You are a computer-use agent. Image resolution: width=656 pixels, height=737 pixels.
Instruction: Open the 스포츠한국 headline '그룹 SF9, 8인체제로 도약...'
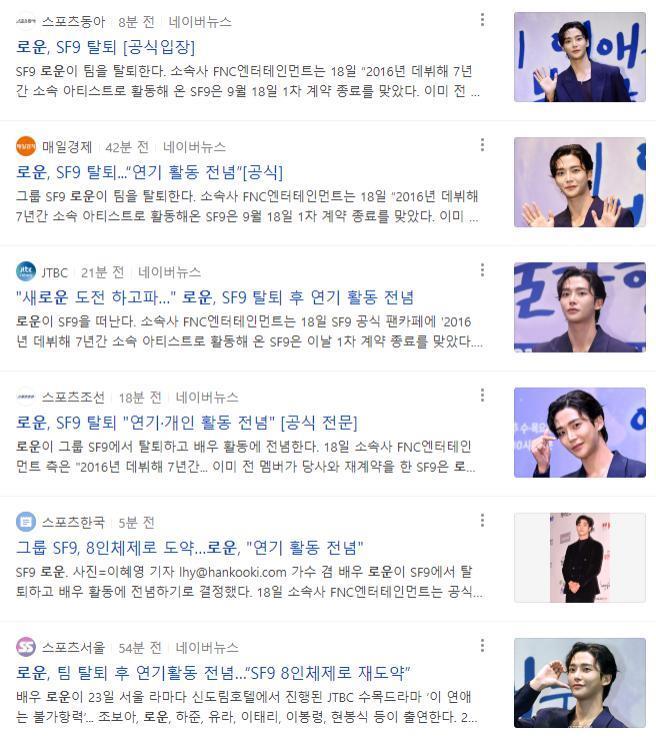[190, 547]
